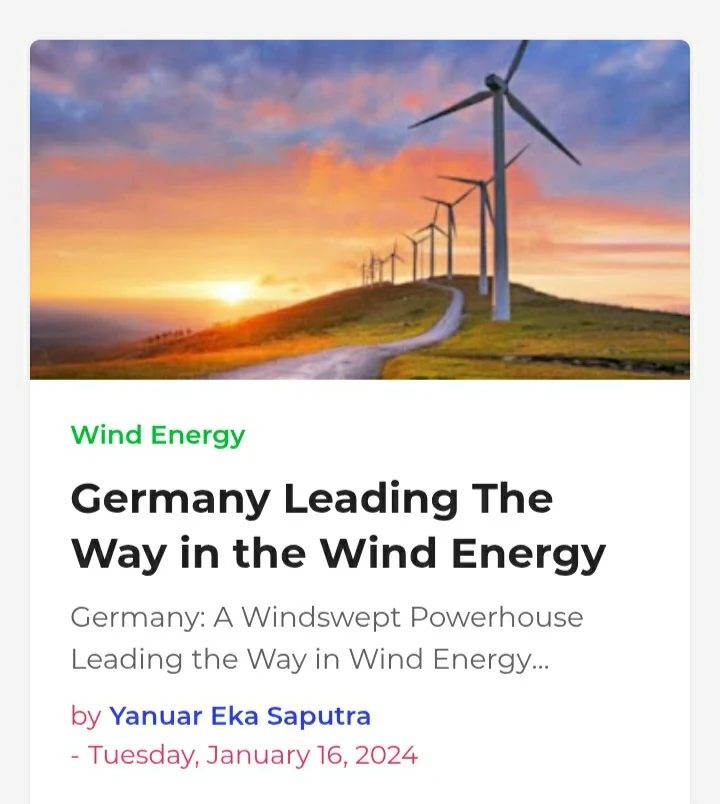View author Yanuar Eka Saputra's profile
The height and width of the screenshot is (804, 720).
pos(240,716)
